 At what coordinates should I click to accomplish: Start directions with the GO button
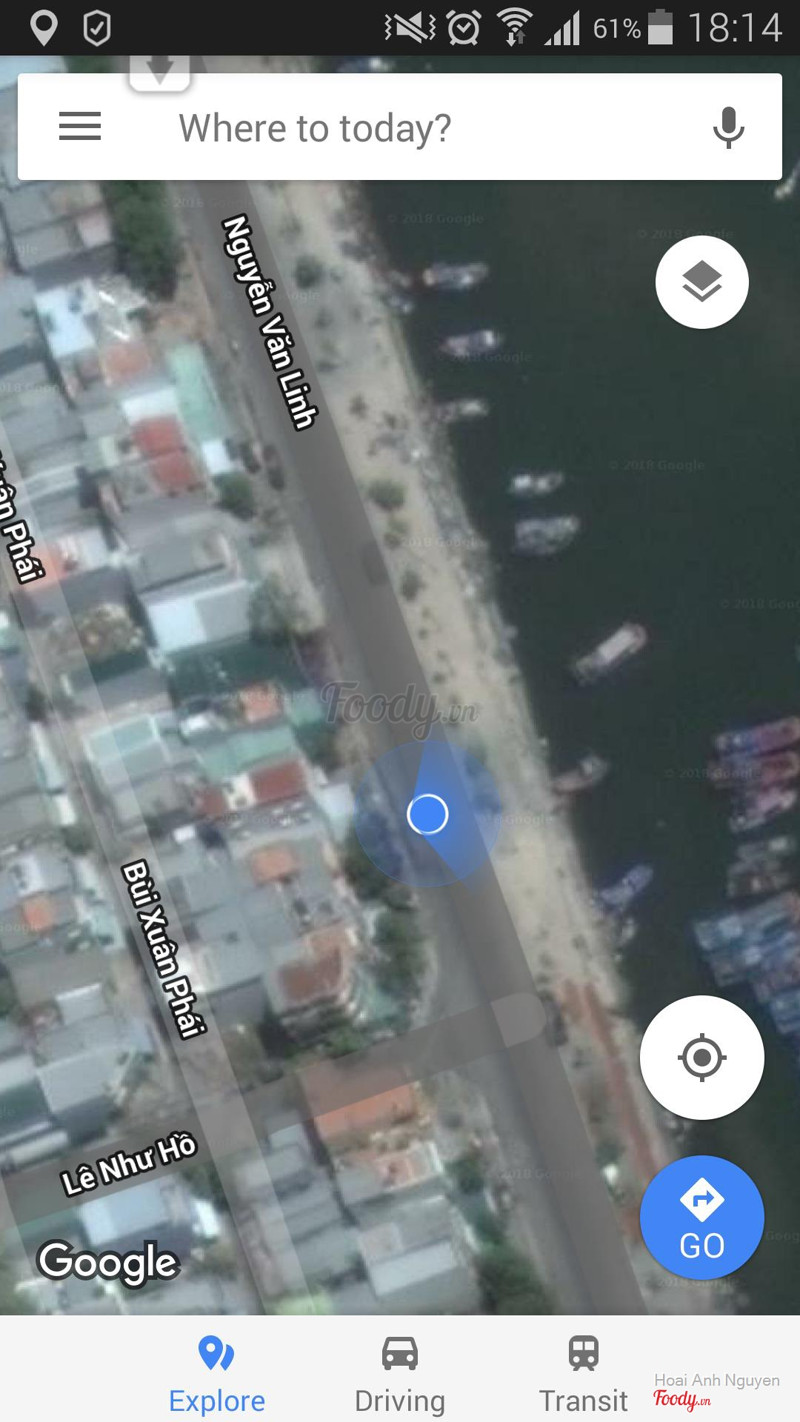pyautogui.click(x=702, y=1218)
